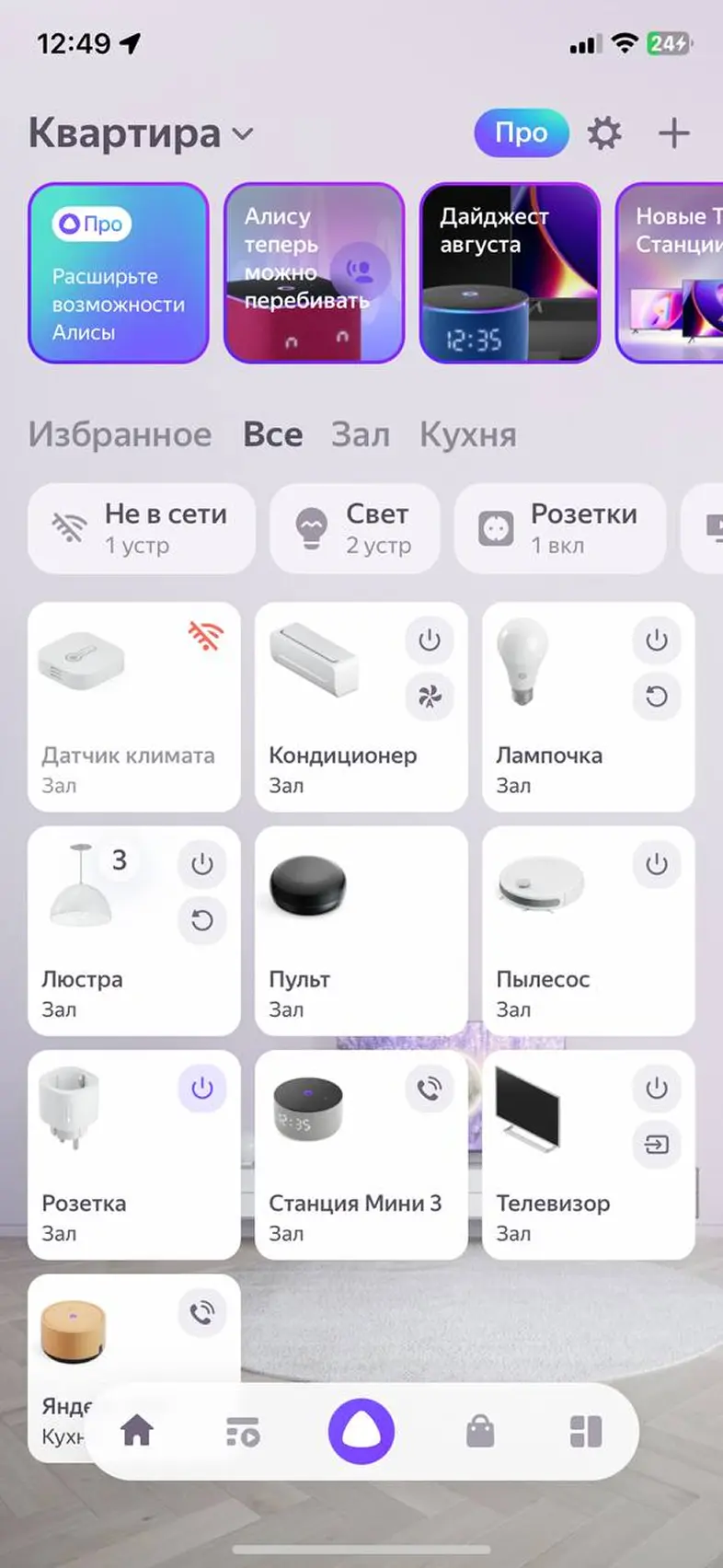Start the Пылесос with its power button
This screenshot has width=723, height=1568.
[656, 864]
